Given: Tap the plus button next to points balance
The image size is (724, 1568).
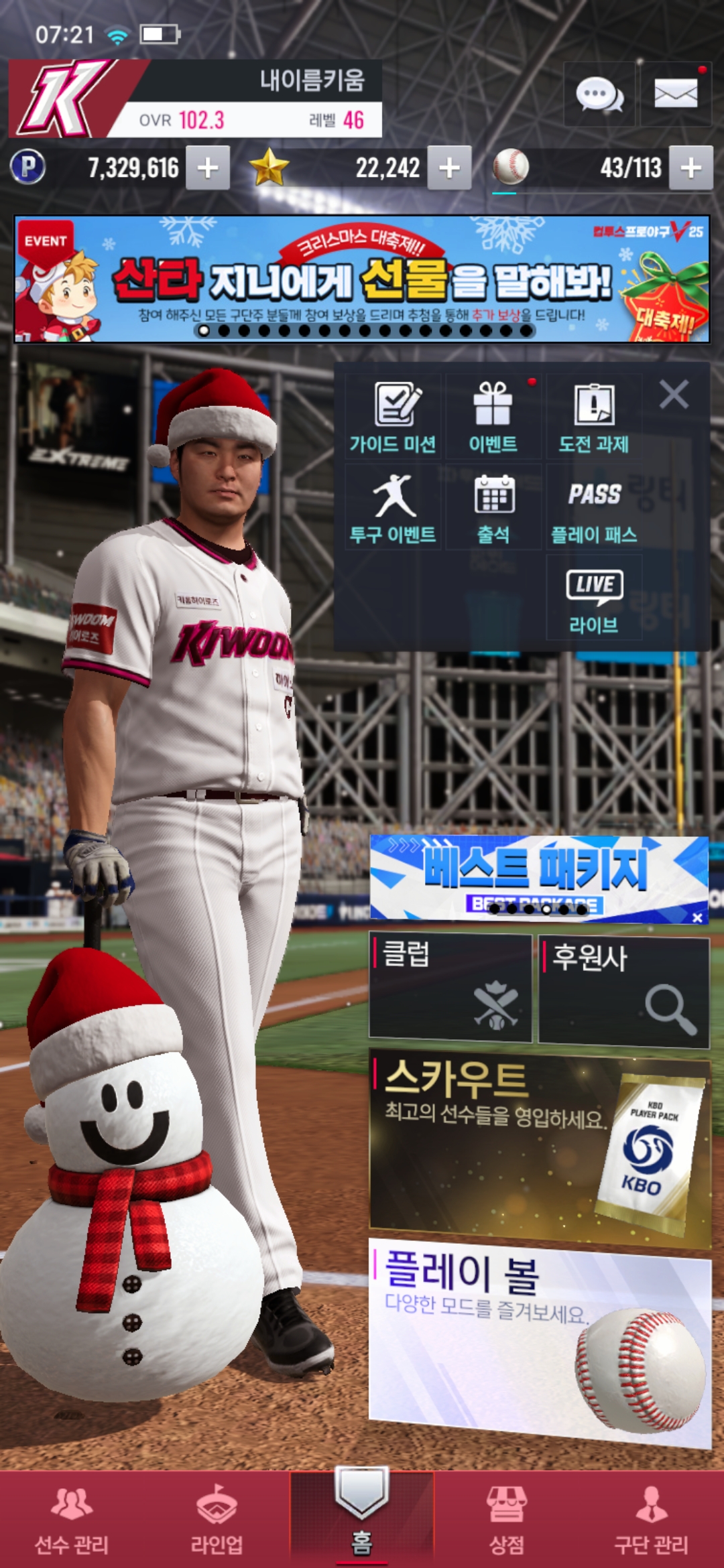Looking at the screenshot, I should (x=208, y=168).
